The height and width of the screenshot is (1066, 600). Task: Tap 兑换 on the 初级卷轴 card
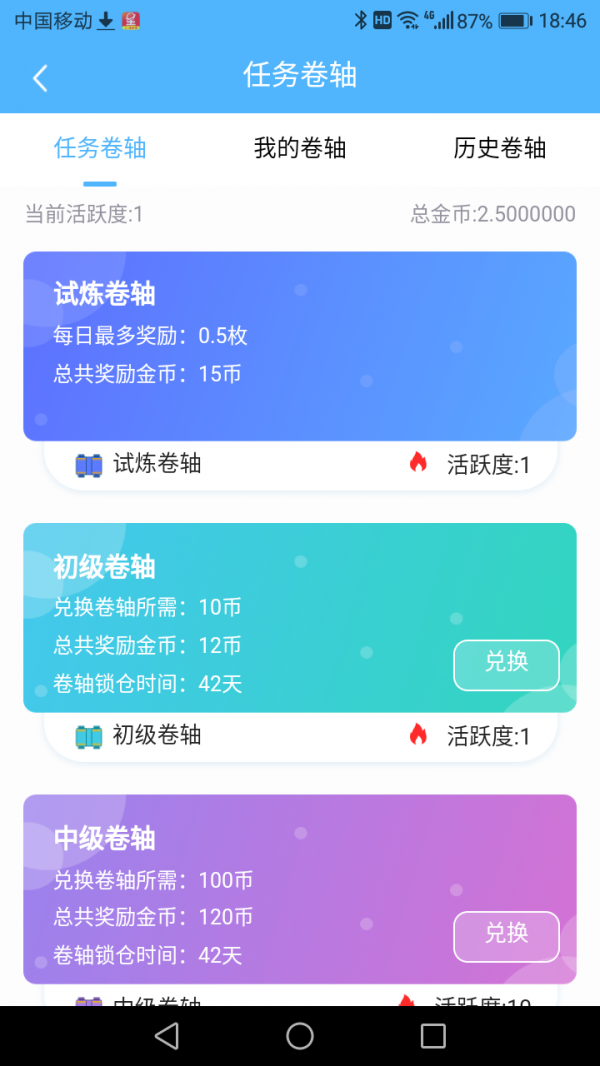pos(506,665)
